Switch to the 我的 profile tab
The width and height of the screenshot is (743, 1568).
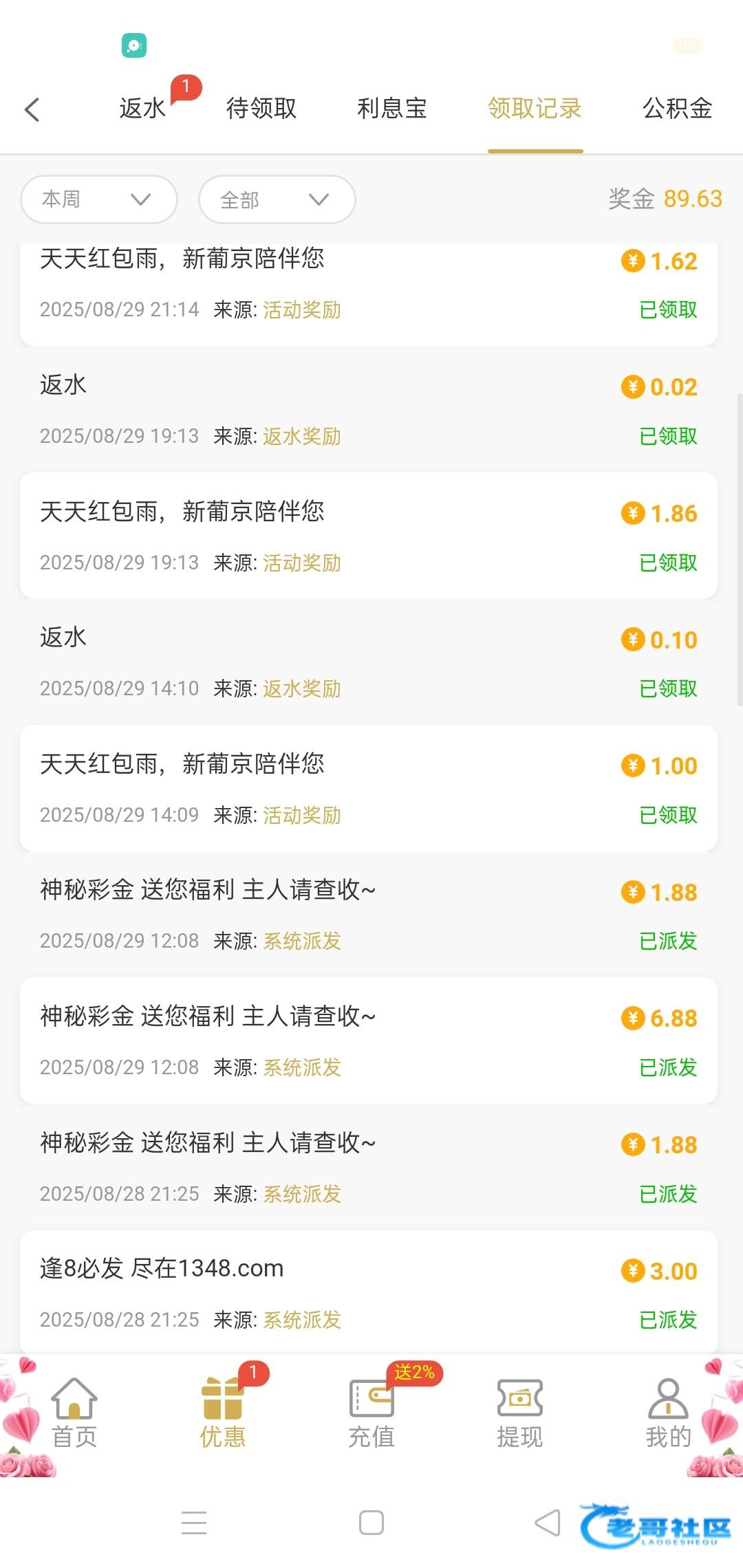tap(668, 1413)
